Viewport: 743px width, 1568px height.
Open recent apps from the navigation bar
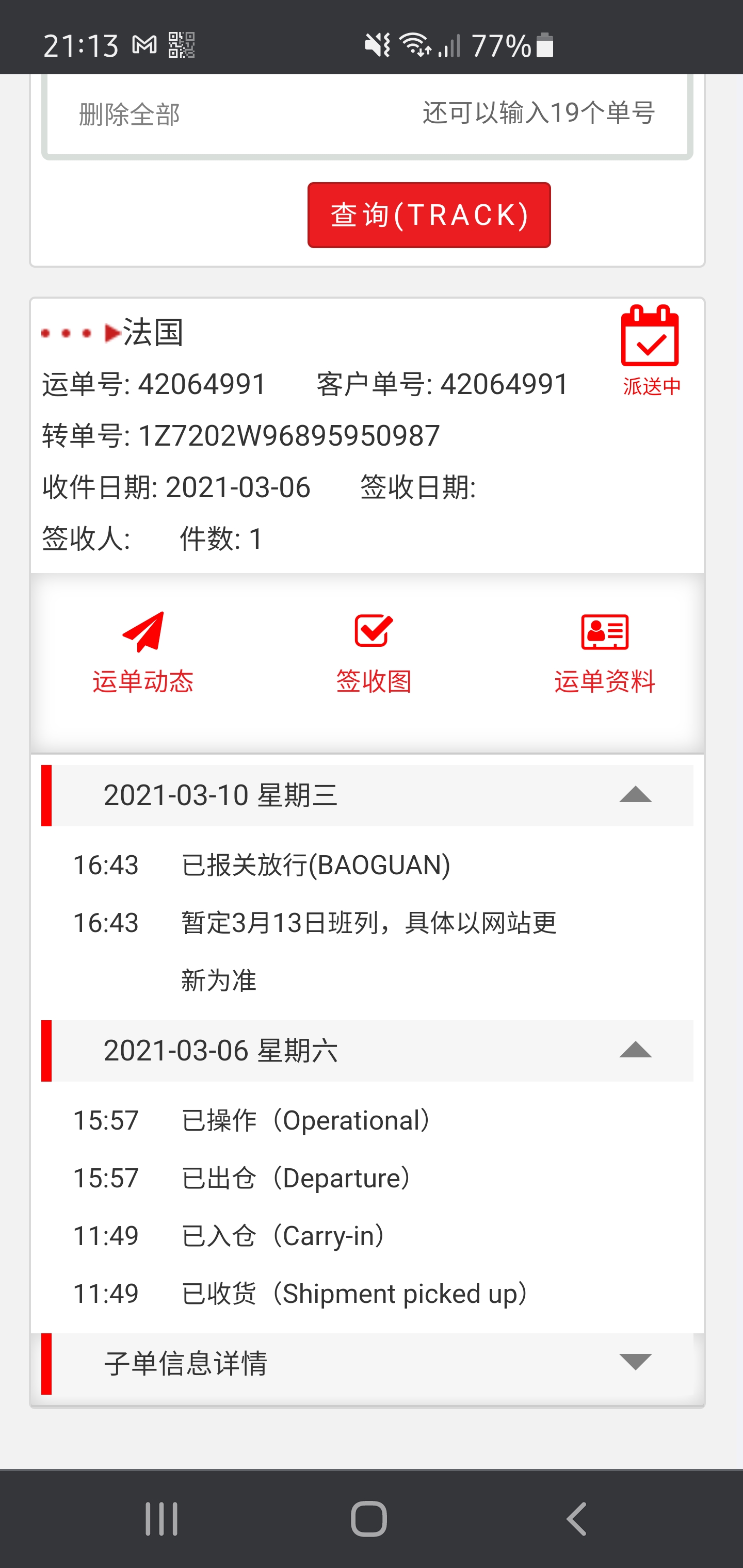click(161, 1518)
